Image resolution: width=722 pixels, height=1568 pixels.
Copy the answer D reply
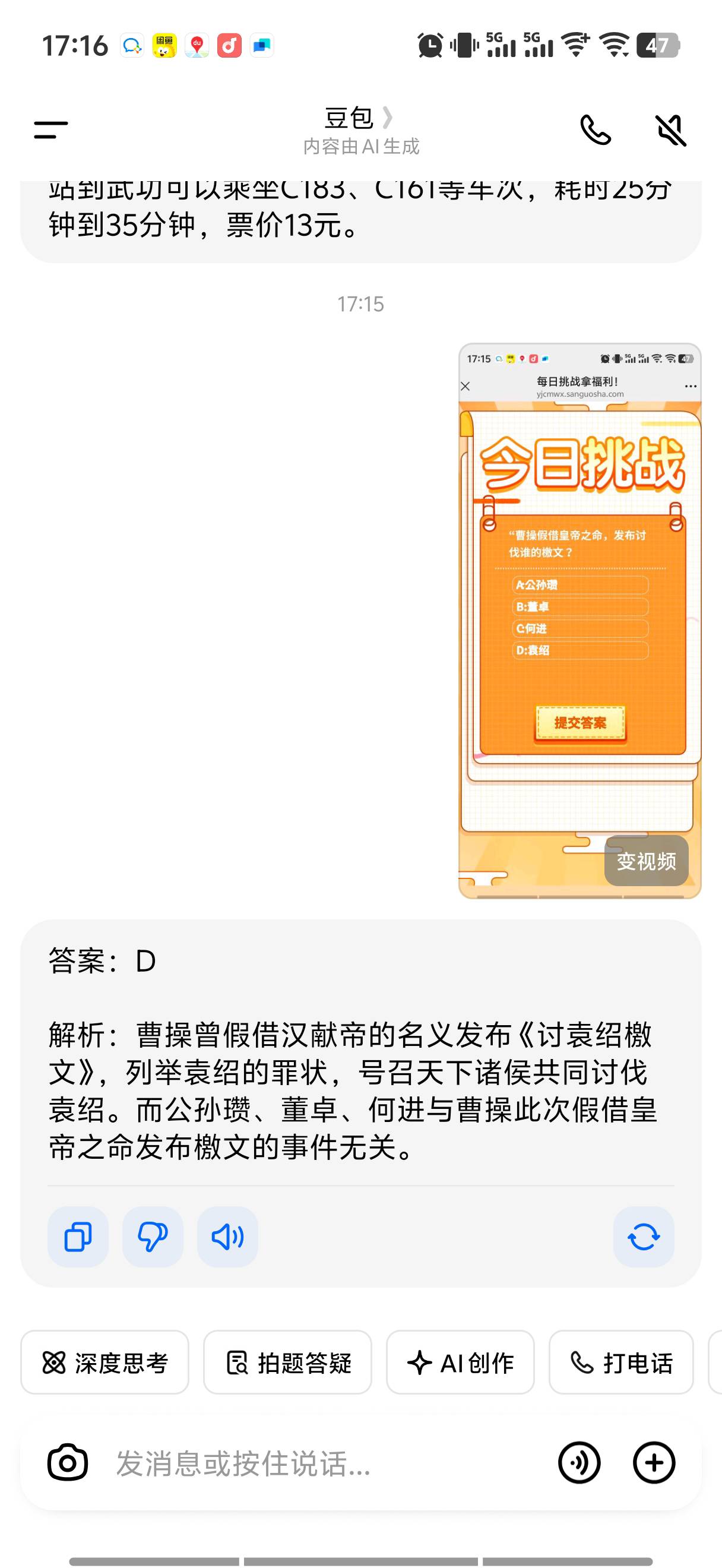(x=78, y=1237)
